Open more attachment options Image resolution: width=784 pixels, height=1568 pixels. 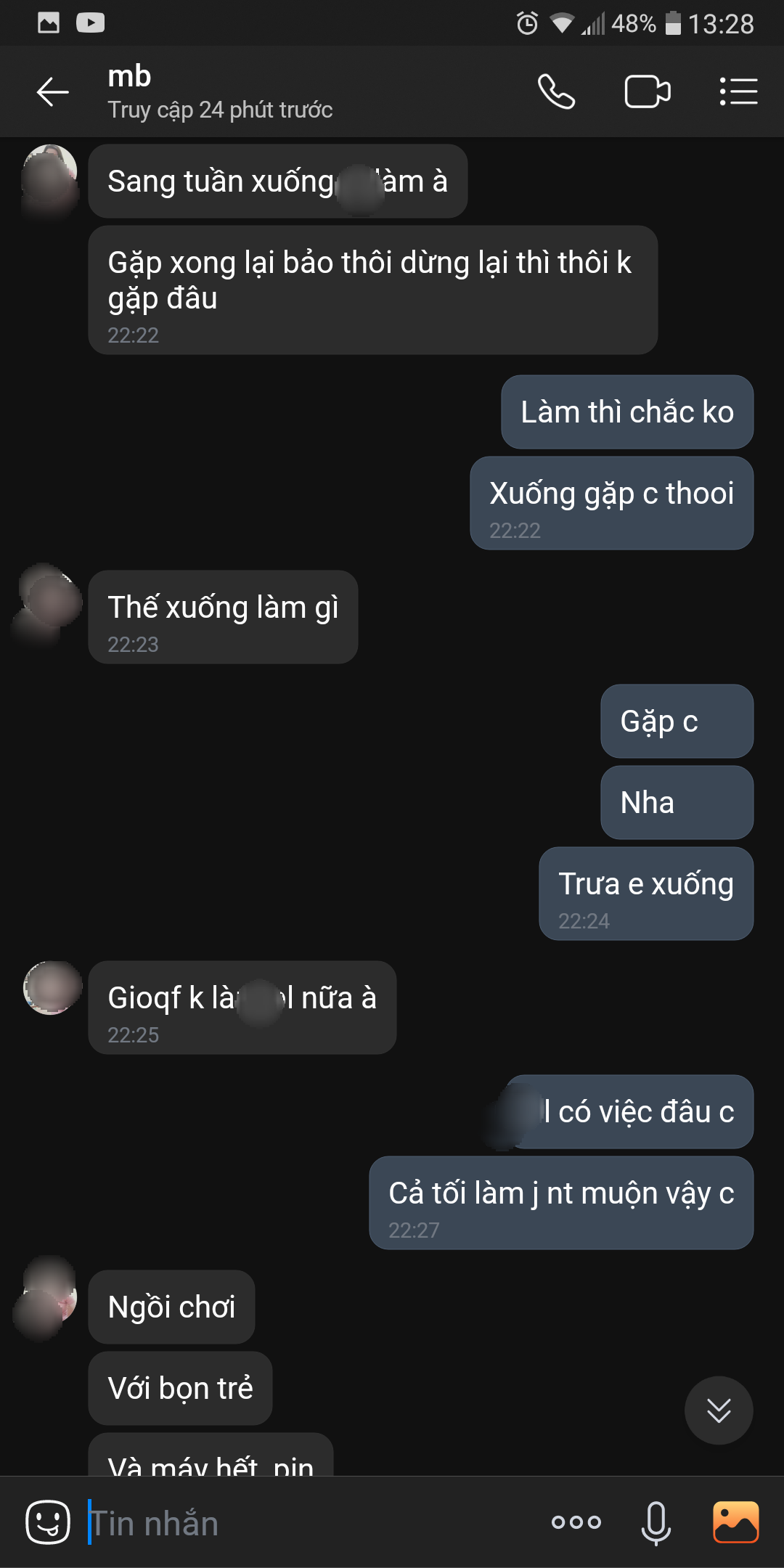(x=576, y=1522)
